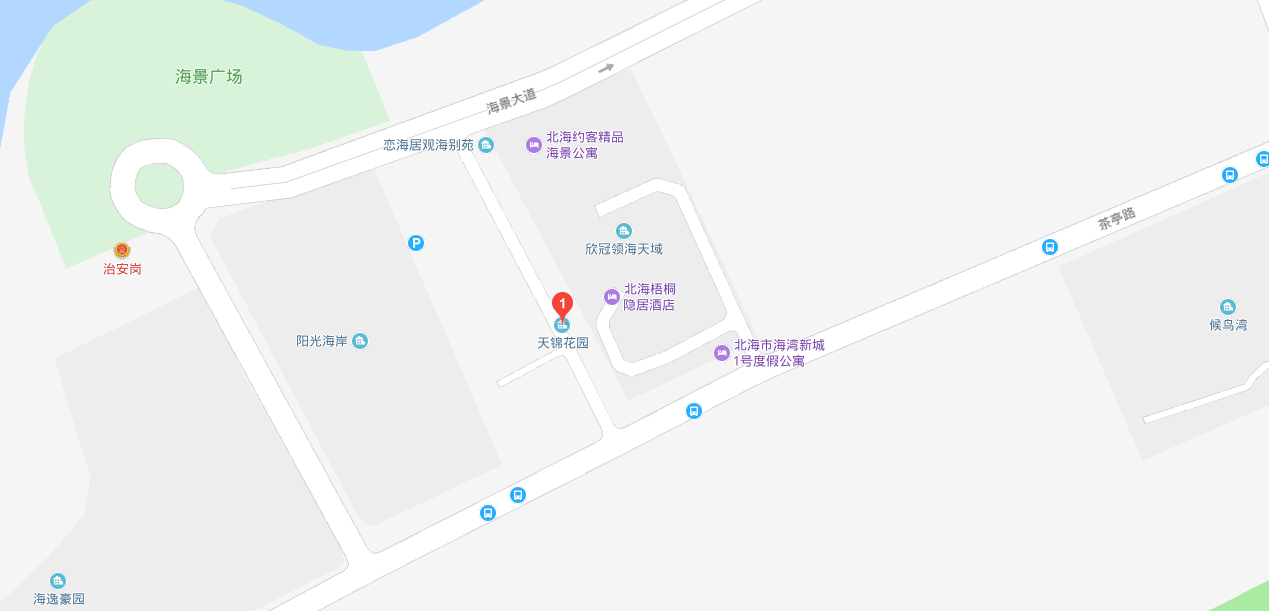Tap the red marker numbered 1

(x=563, y=303)
